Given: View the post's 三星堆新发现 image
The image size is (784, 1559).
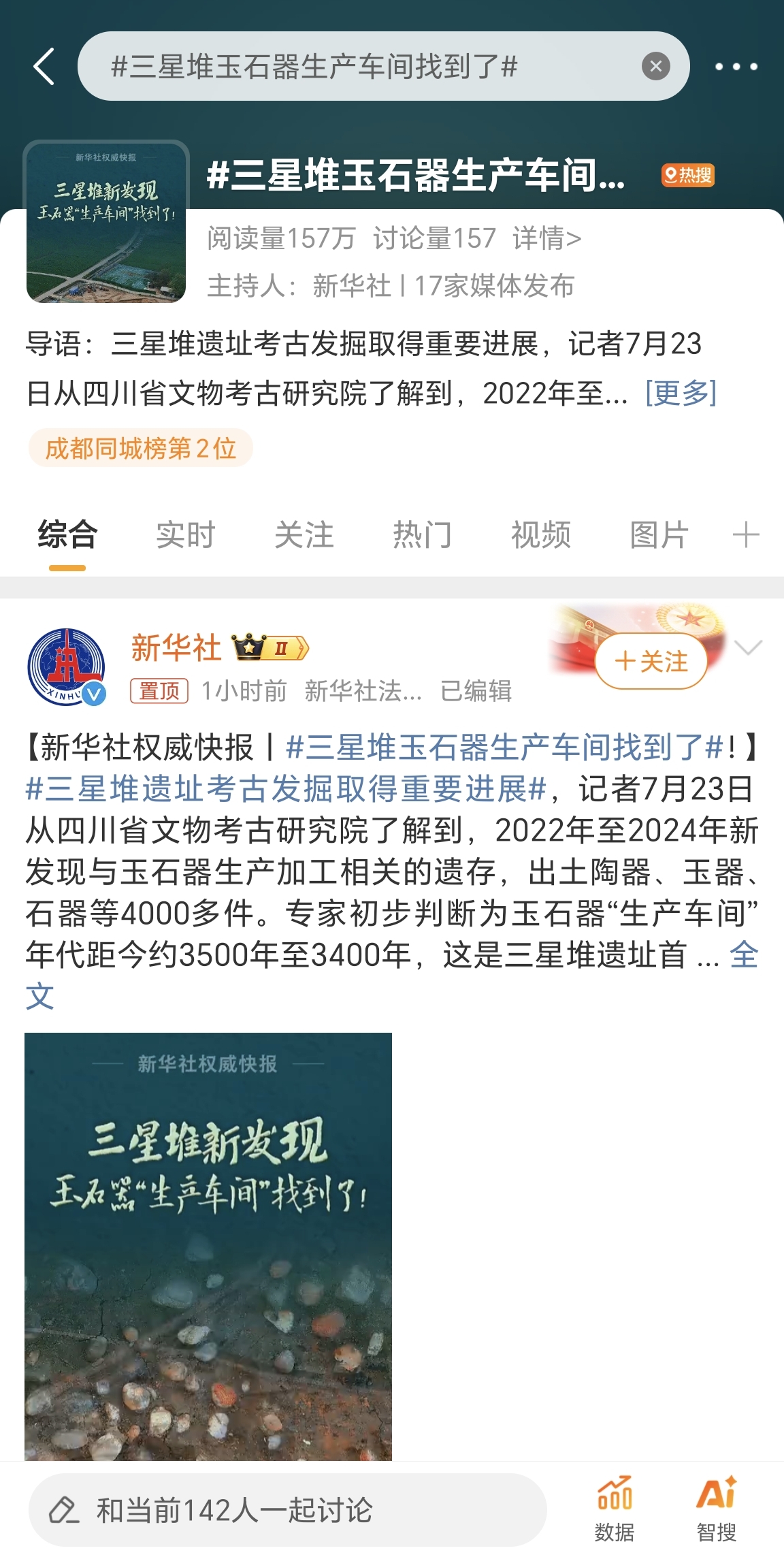Looking at the screenshot, I should coord(208,1246).
